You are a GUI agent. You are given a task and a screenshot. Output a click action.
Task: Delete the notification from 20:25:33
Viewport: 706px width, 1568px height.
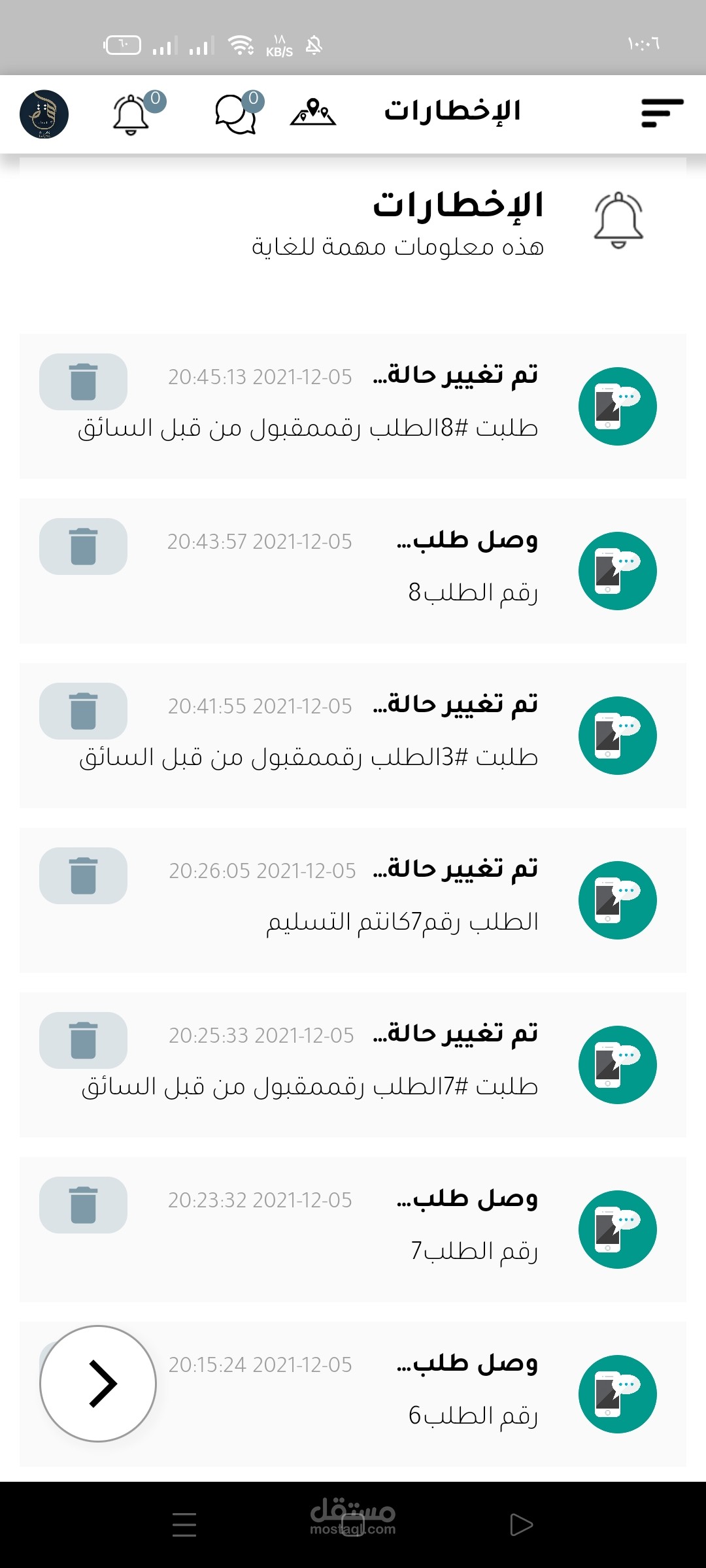83,1040
